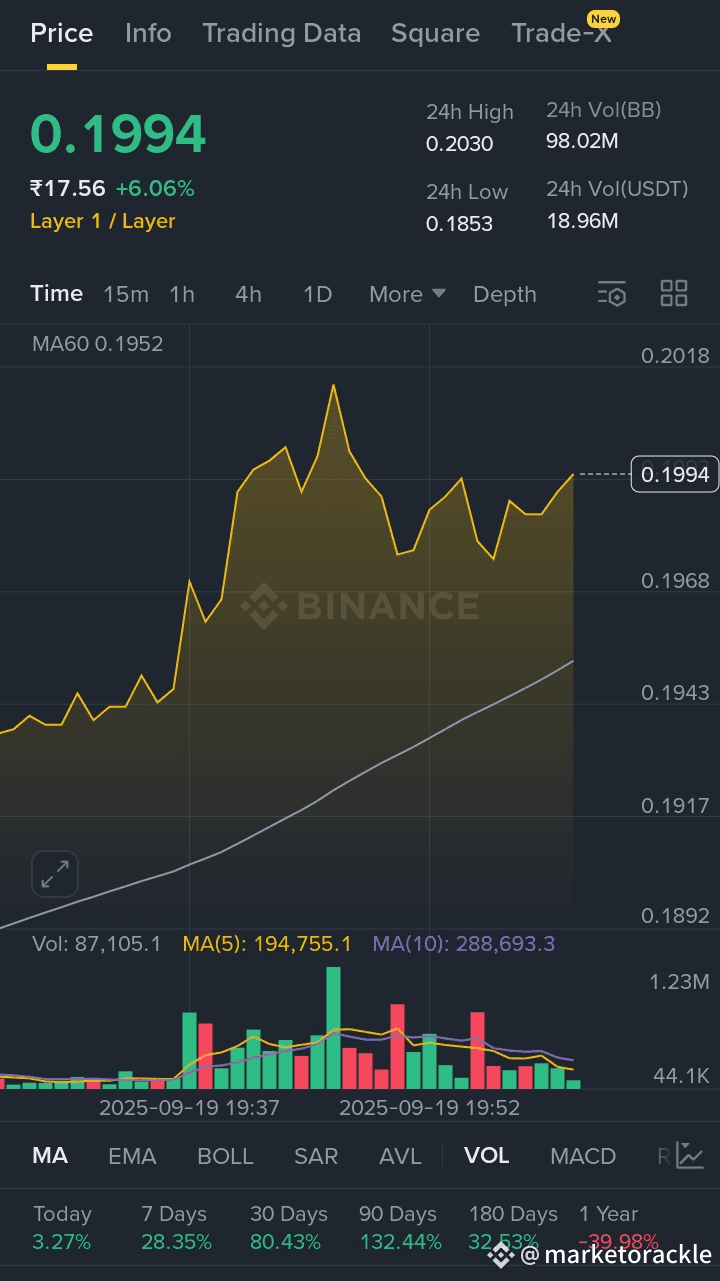This screenshot has height=1281, width=720.
Task: Select the 15m chart interval
Action: [x=126, y=294]
